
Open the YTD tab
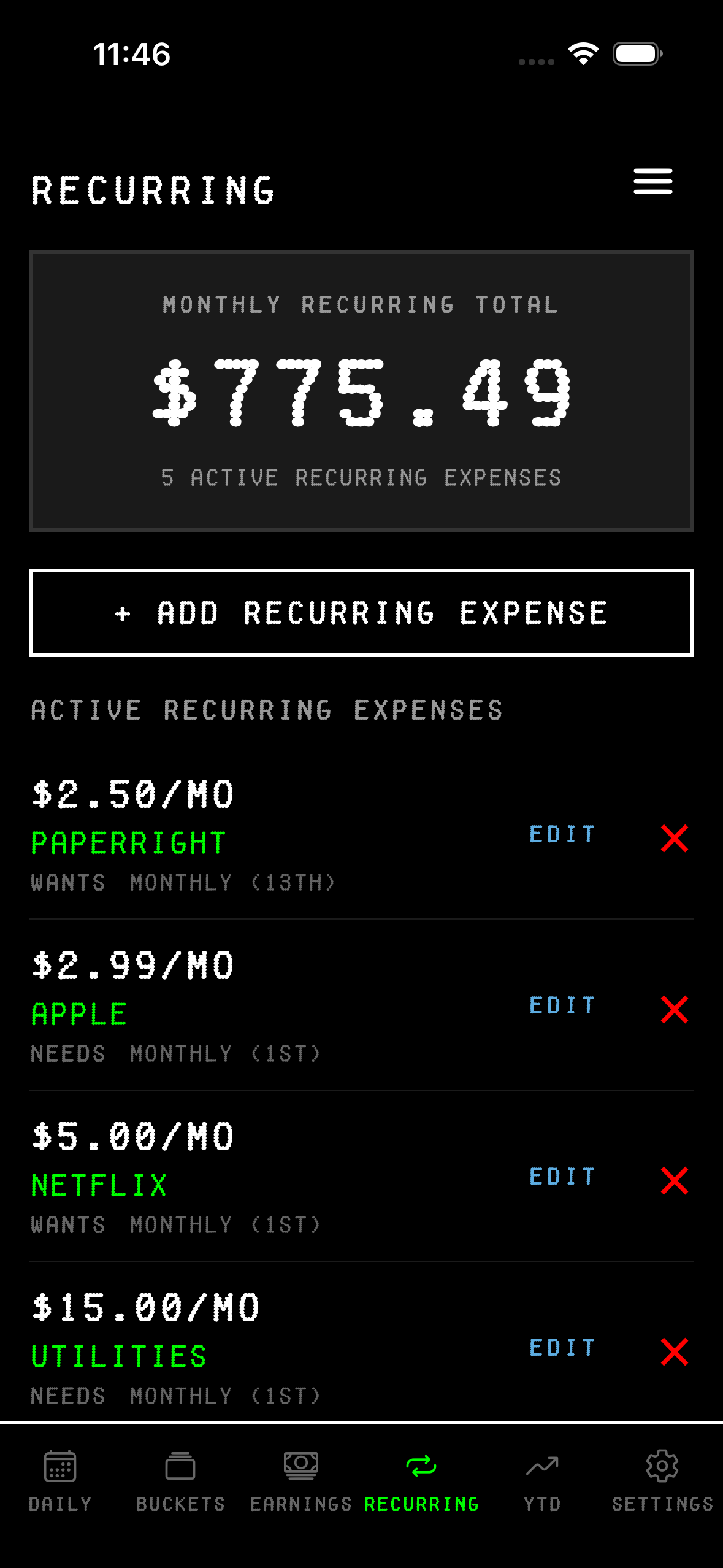click(542, 1504)
